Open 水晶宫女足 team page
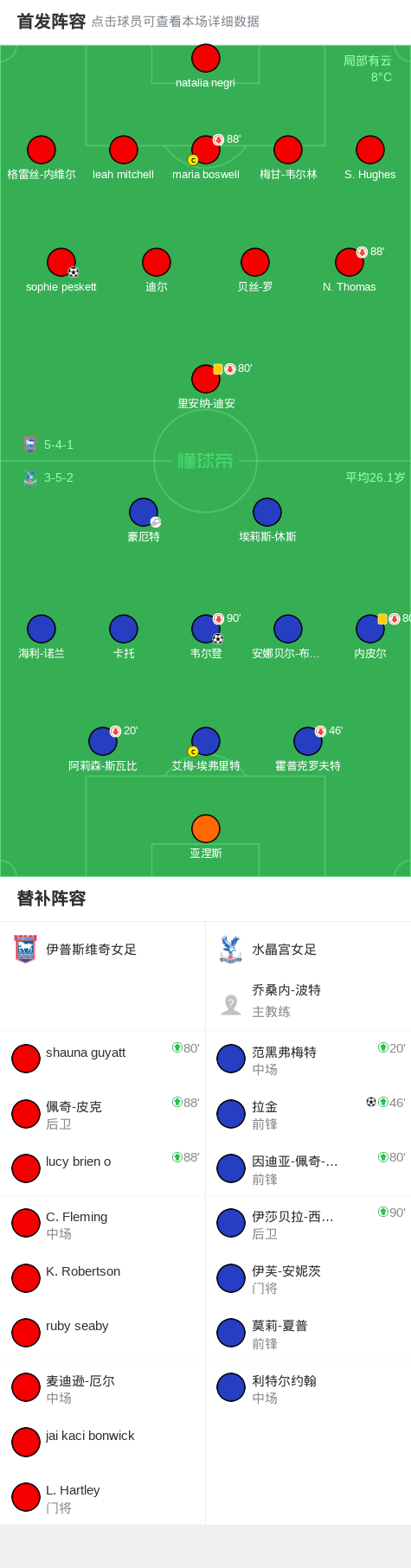Screen dimensions: 411x1568 click(x=267, y=949)
